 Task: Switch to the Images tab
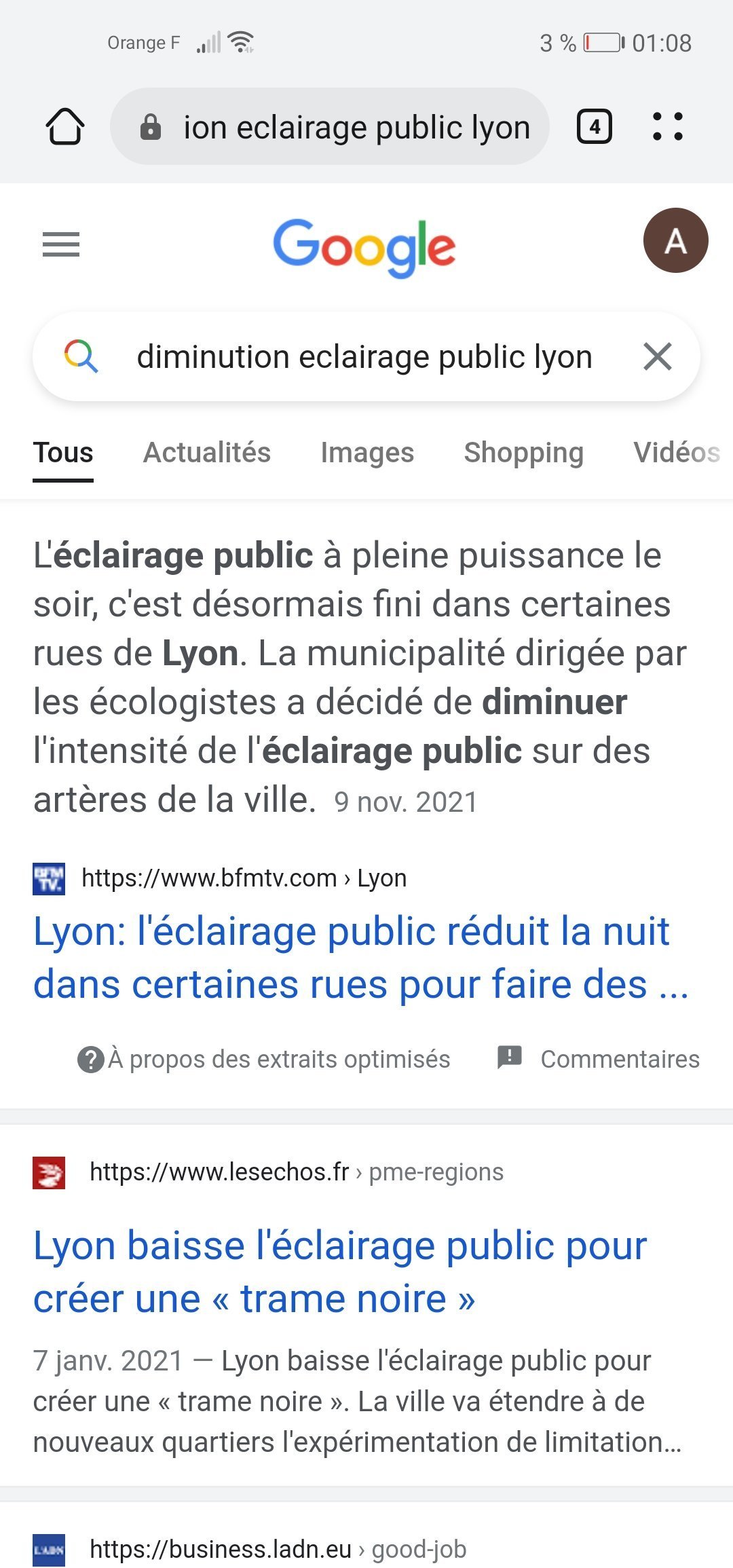tap(367, 453)
